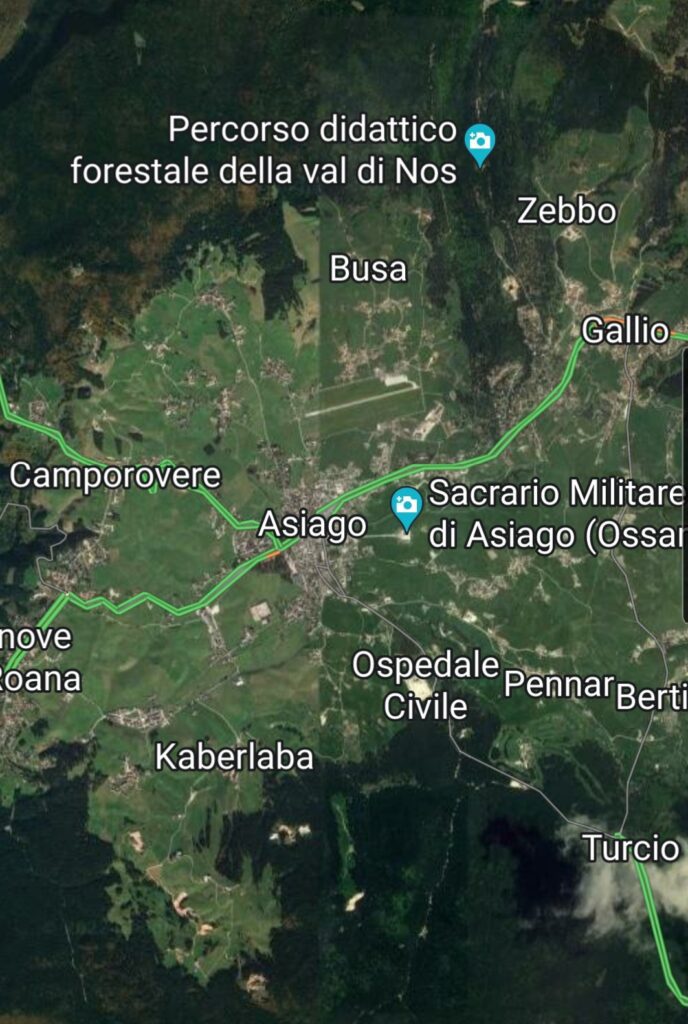Select the Sacrario Militare di Asiago pin
Screen dimensions: 688x1024
coord(406,504)
